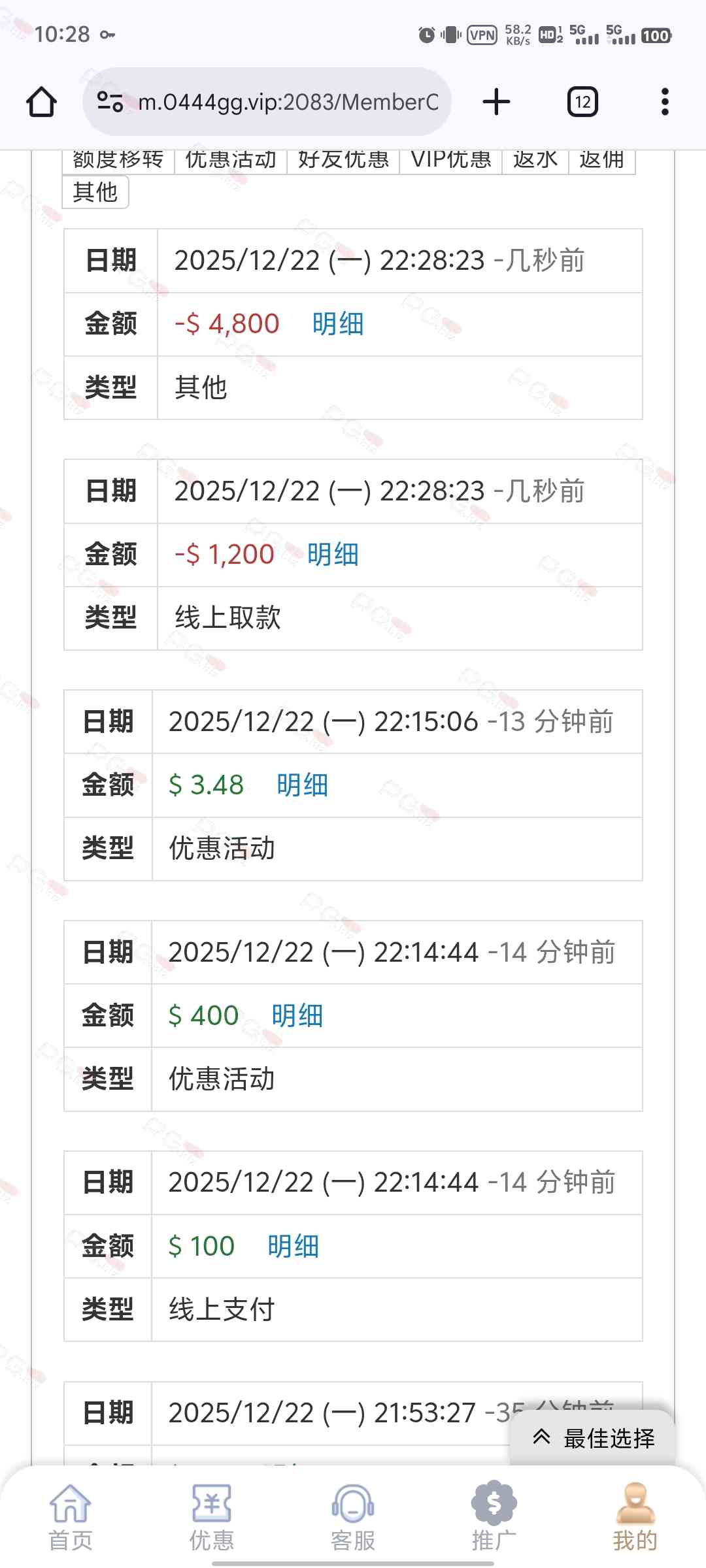Tap the 最佳选择 floating button

[x=593, y=1438]
